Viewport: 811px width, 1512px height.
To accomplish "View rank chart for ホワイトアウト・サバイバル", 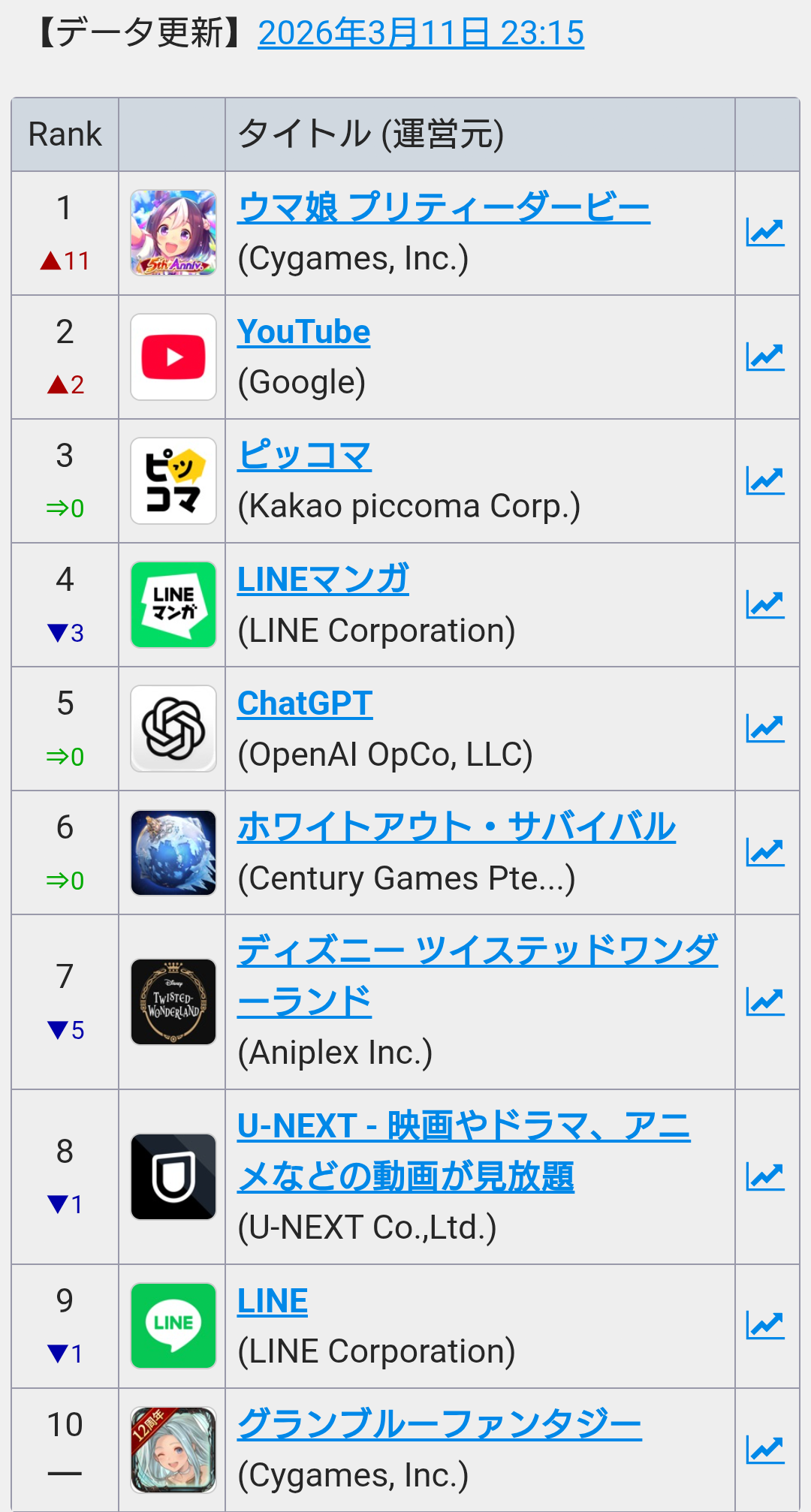I will tap(765, 852).
